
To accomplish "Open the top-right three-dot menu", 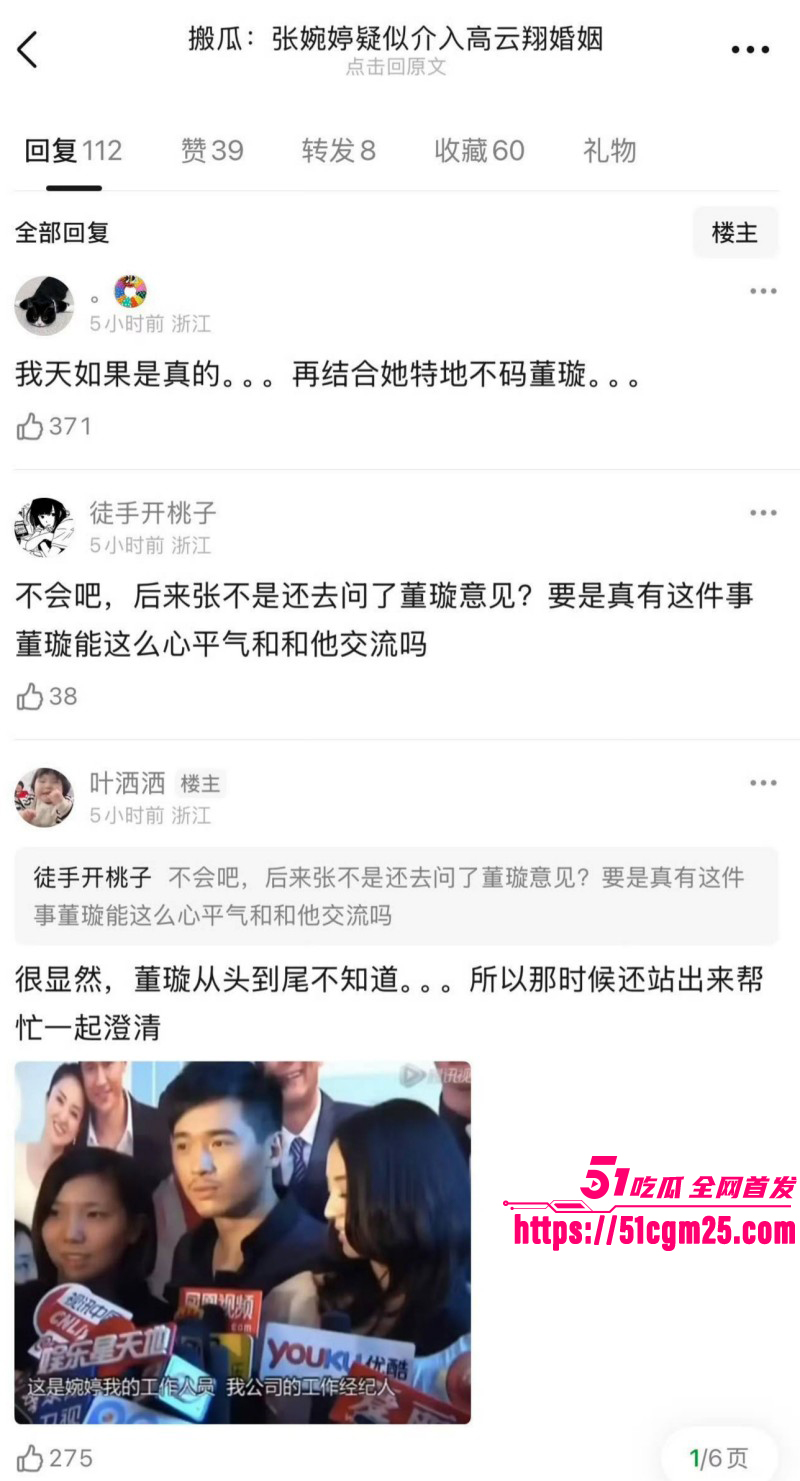I will [x=751, y=49].
